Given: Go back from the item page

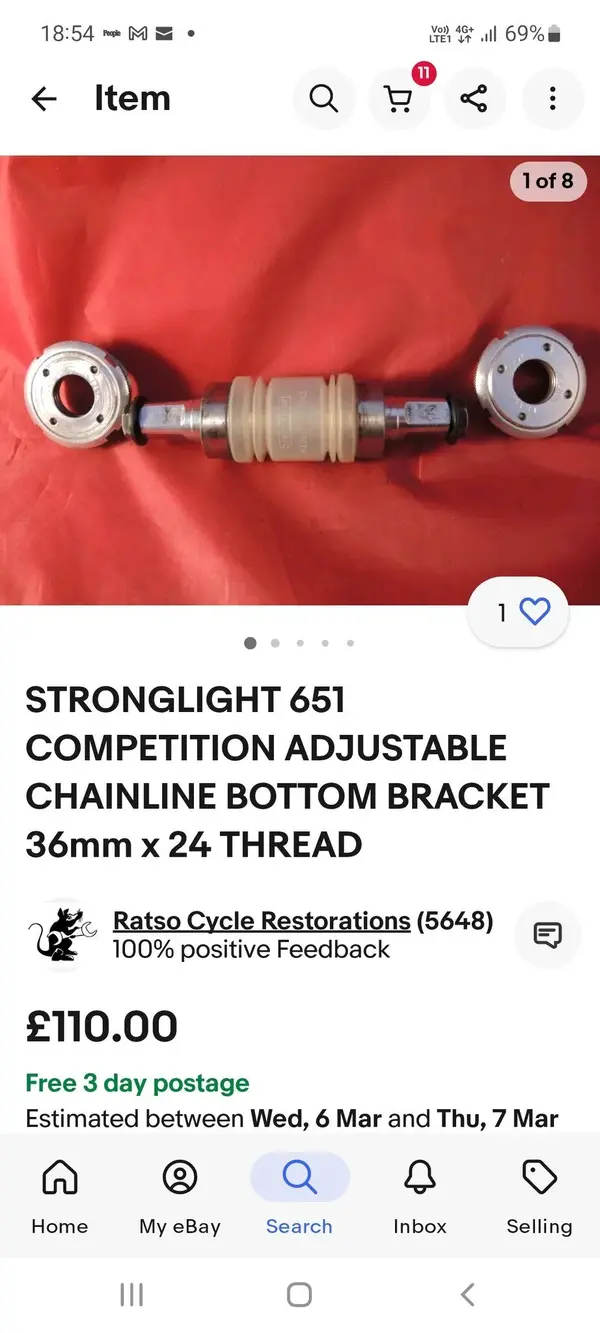Looking at the screenshot, I should tap(44, 99).
